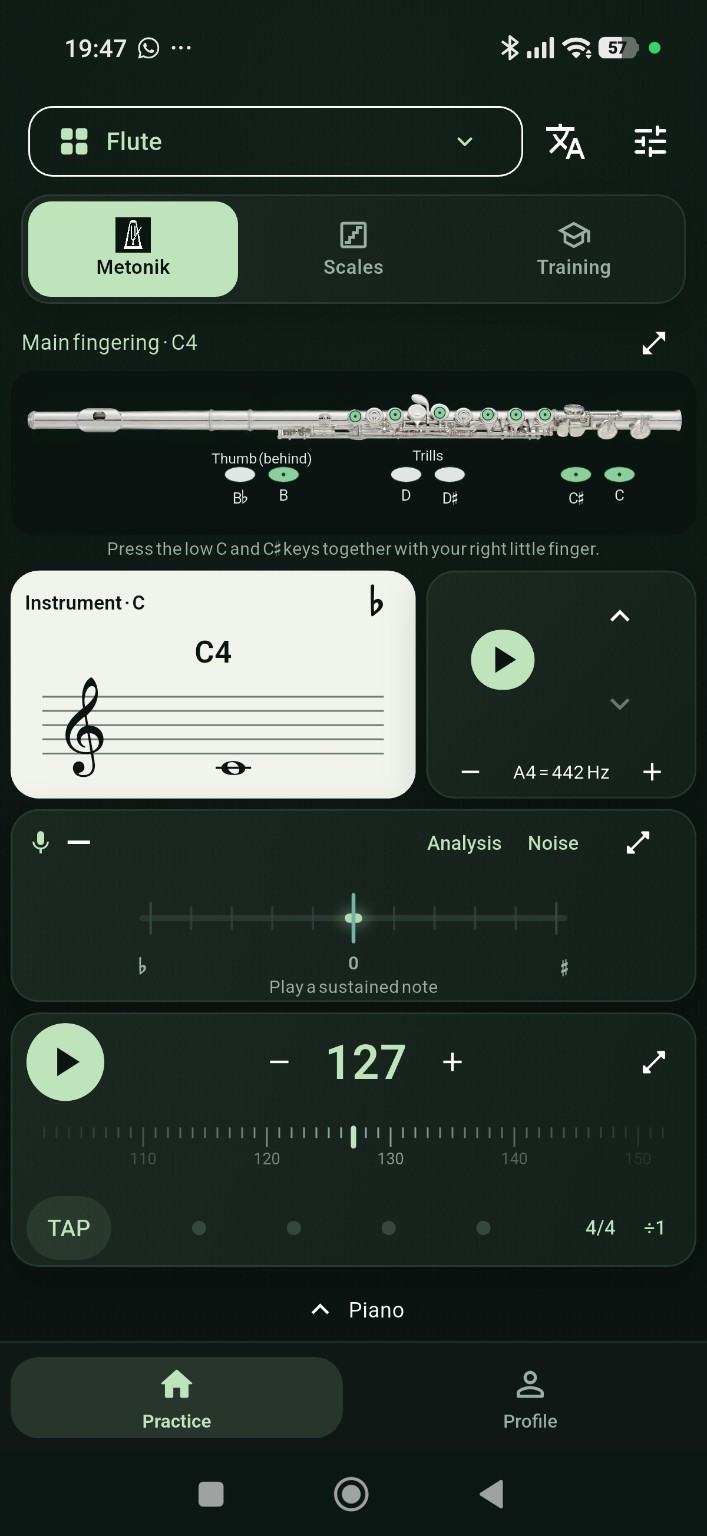Tap the TAP tempo button
Image resolution: width=707 pixels, height=1536 pixels.
(x=68, y=1228)
